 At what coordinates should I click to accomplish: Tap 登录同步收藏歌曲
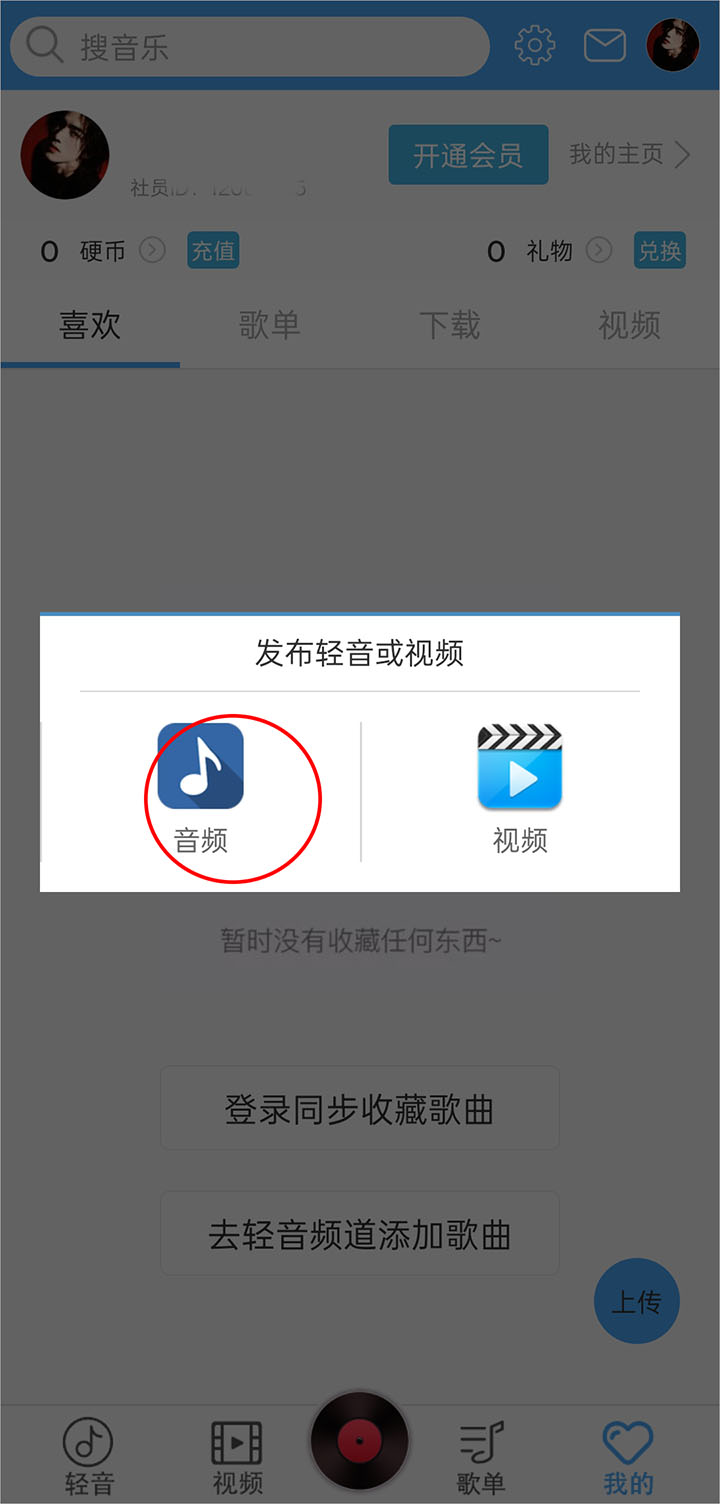coord(359,1109)
